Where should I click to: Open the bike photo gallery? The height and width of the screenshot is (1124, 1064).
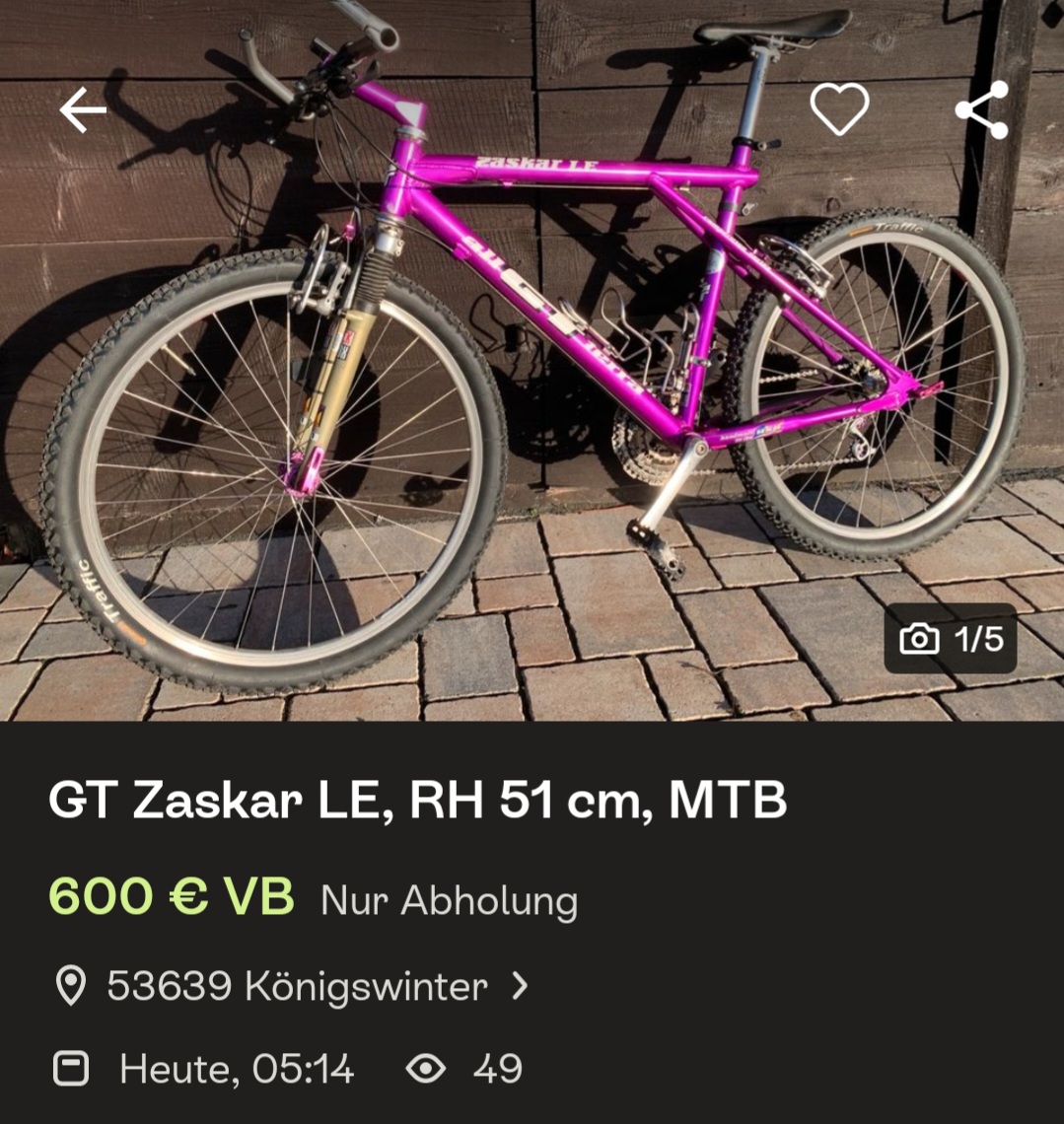tap(532, 394)
